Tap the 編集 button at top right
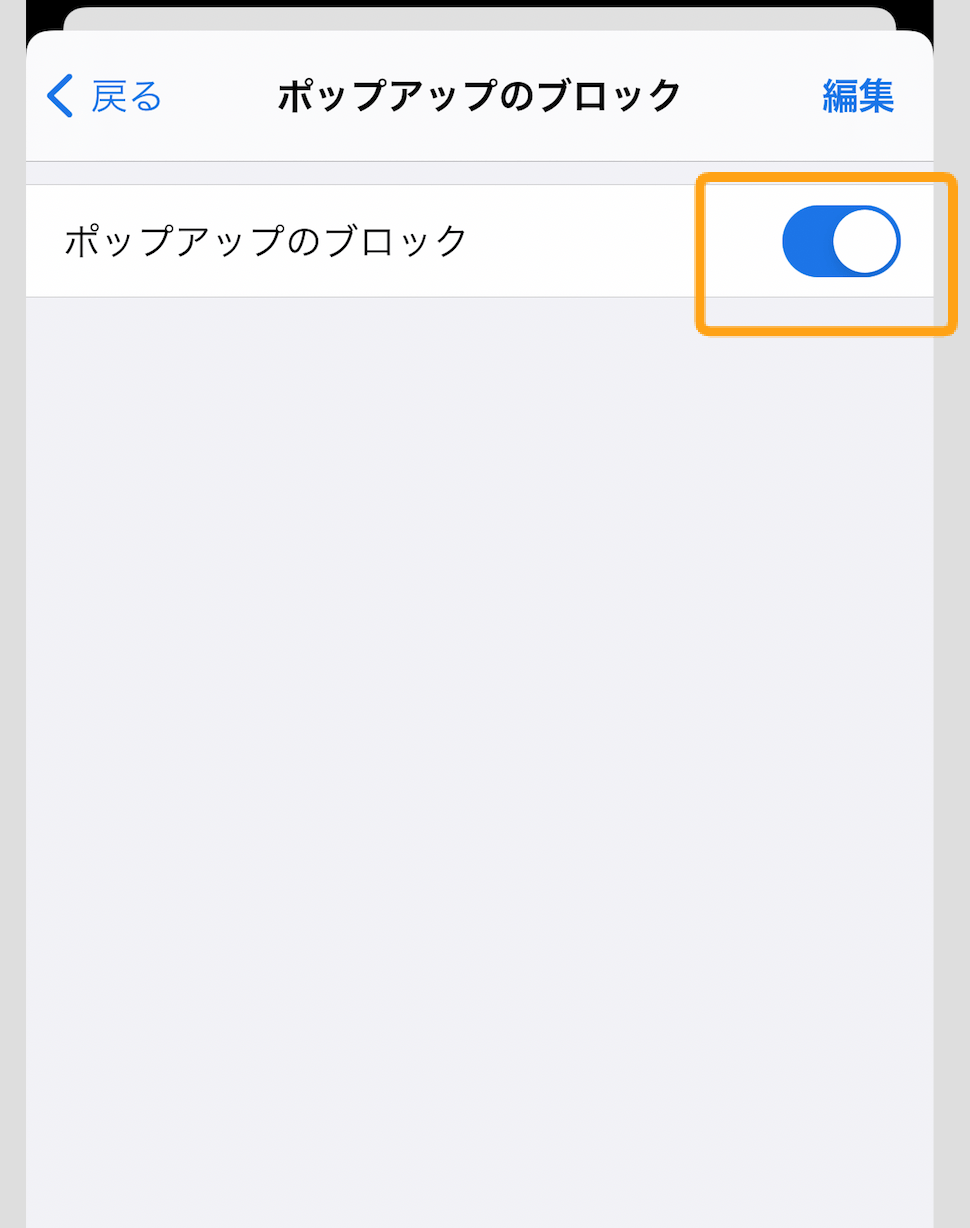970x1228 pixels. tap(858, 95)
